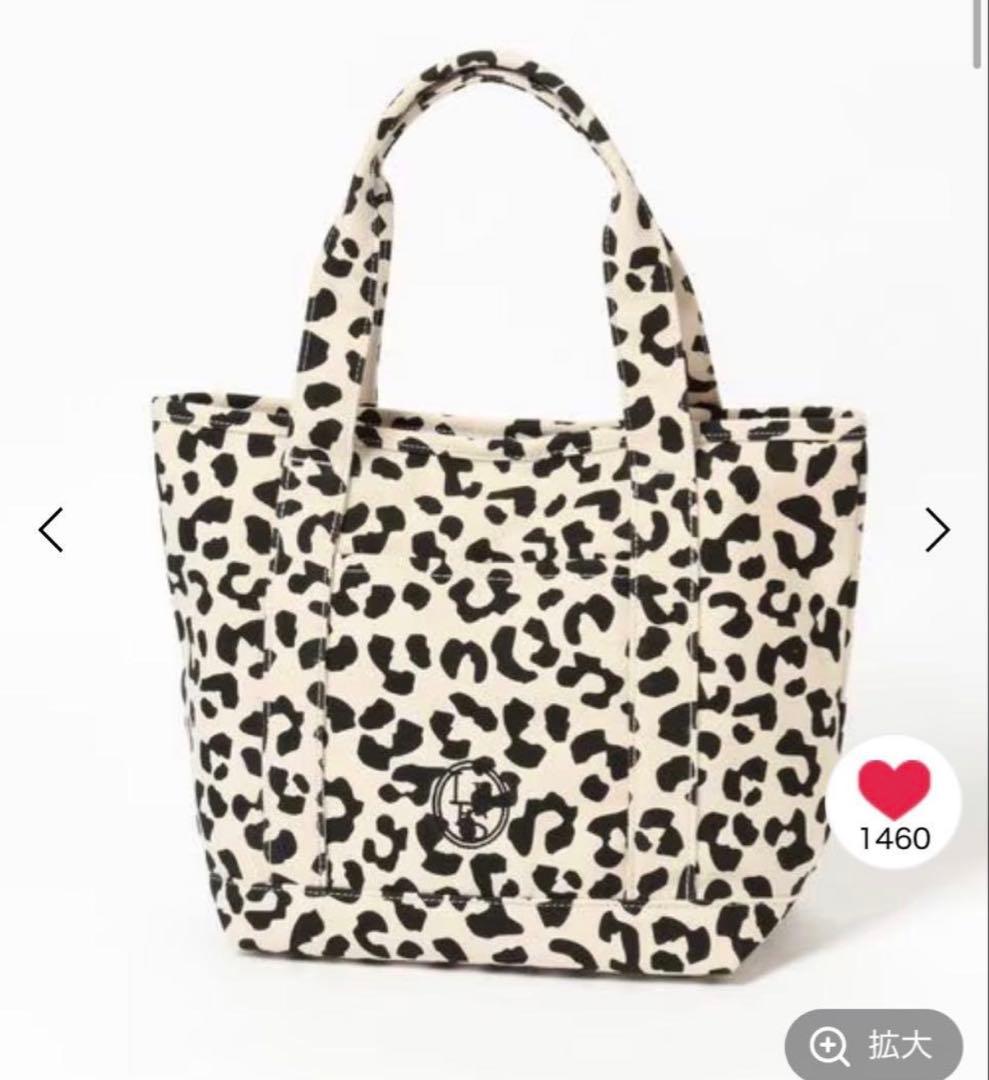Go to the next product image
Image resolution: width=989 pixels, height=1080 pixels.
click(x=937, y=530)
